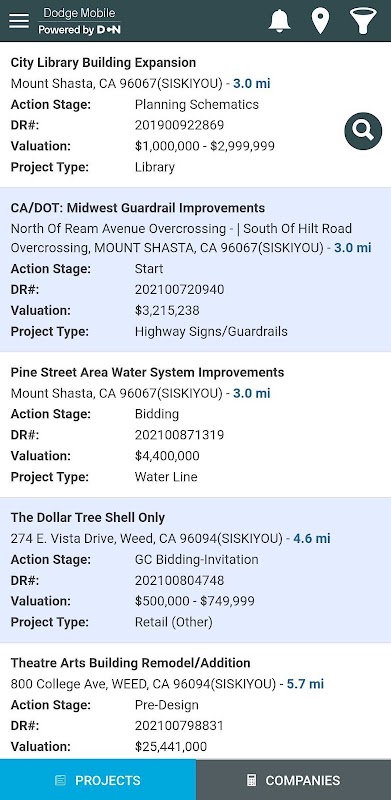
Task: Open CA/DOT Midwest Guardrail Improvements project
Action: point(196,269)
